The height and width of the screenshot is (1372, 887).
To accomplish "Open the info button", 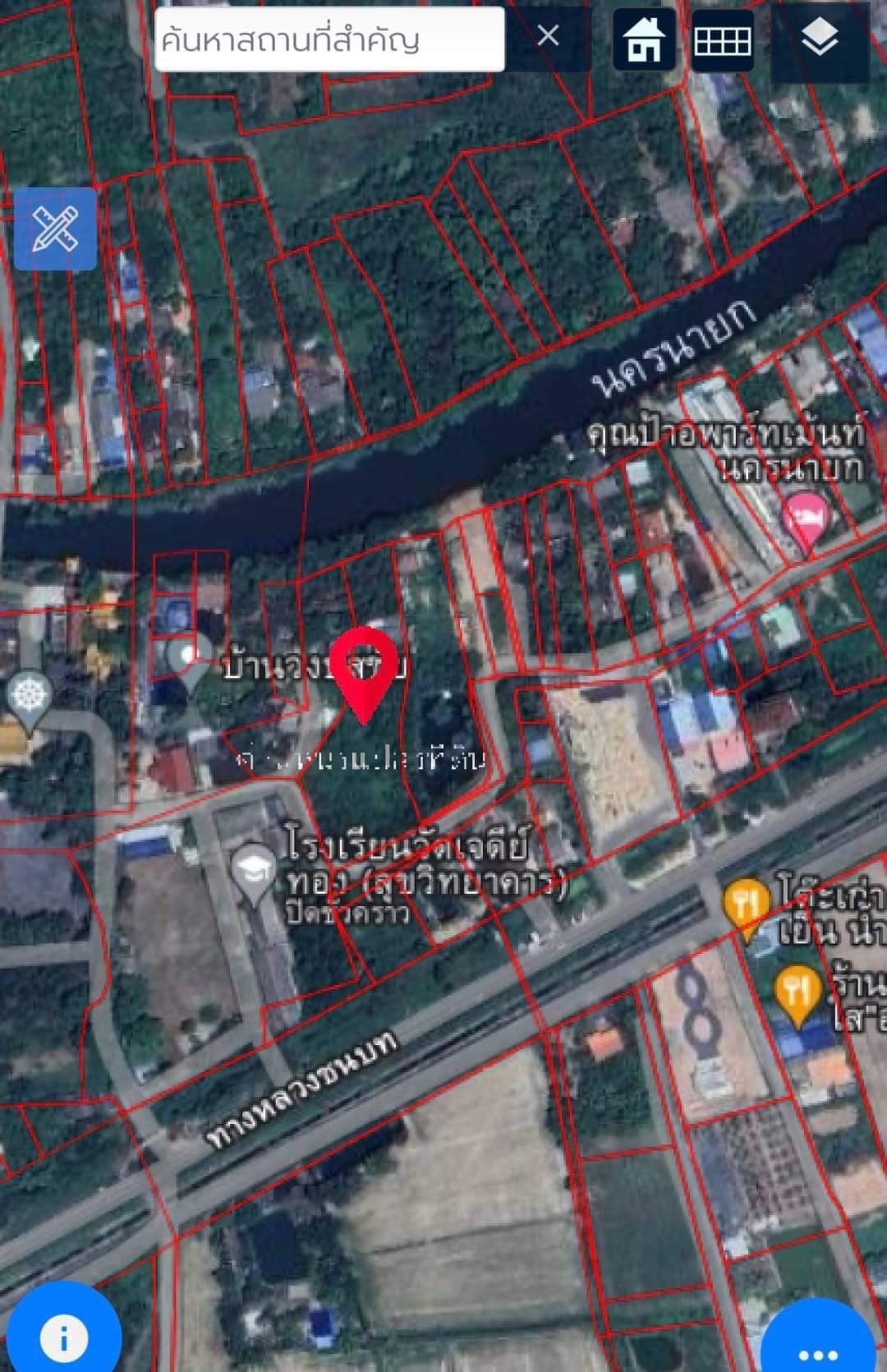I will pos(62,1337).
